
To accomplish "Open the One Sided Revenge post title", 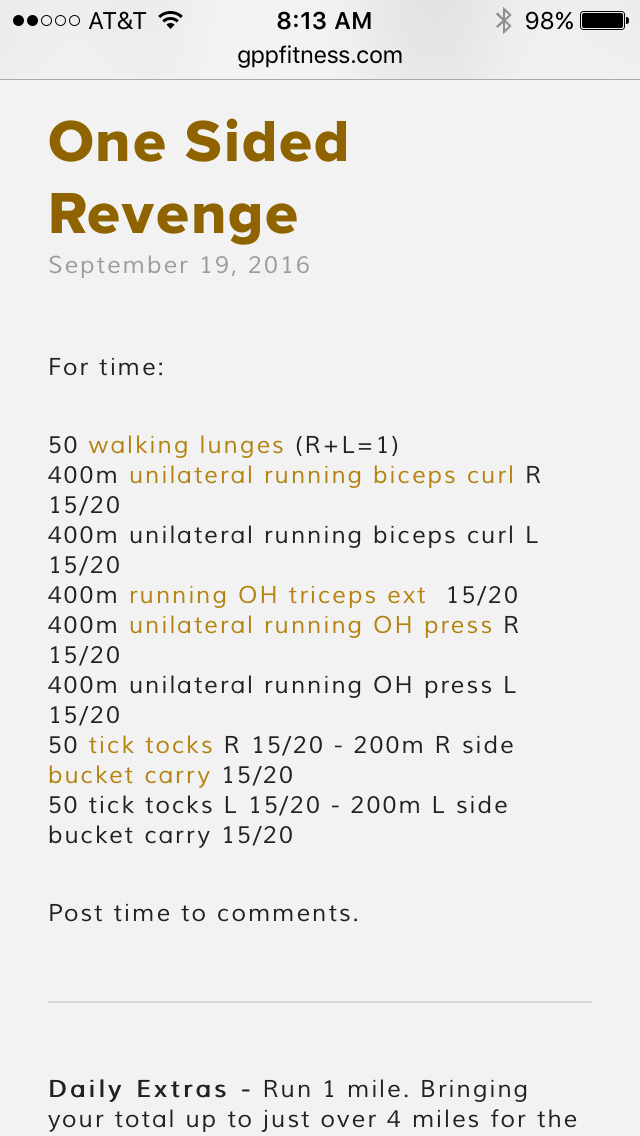I will tap(198, 178).
